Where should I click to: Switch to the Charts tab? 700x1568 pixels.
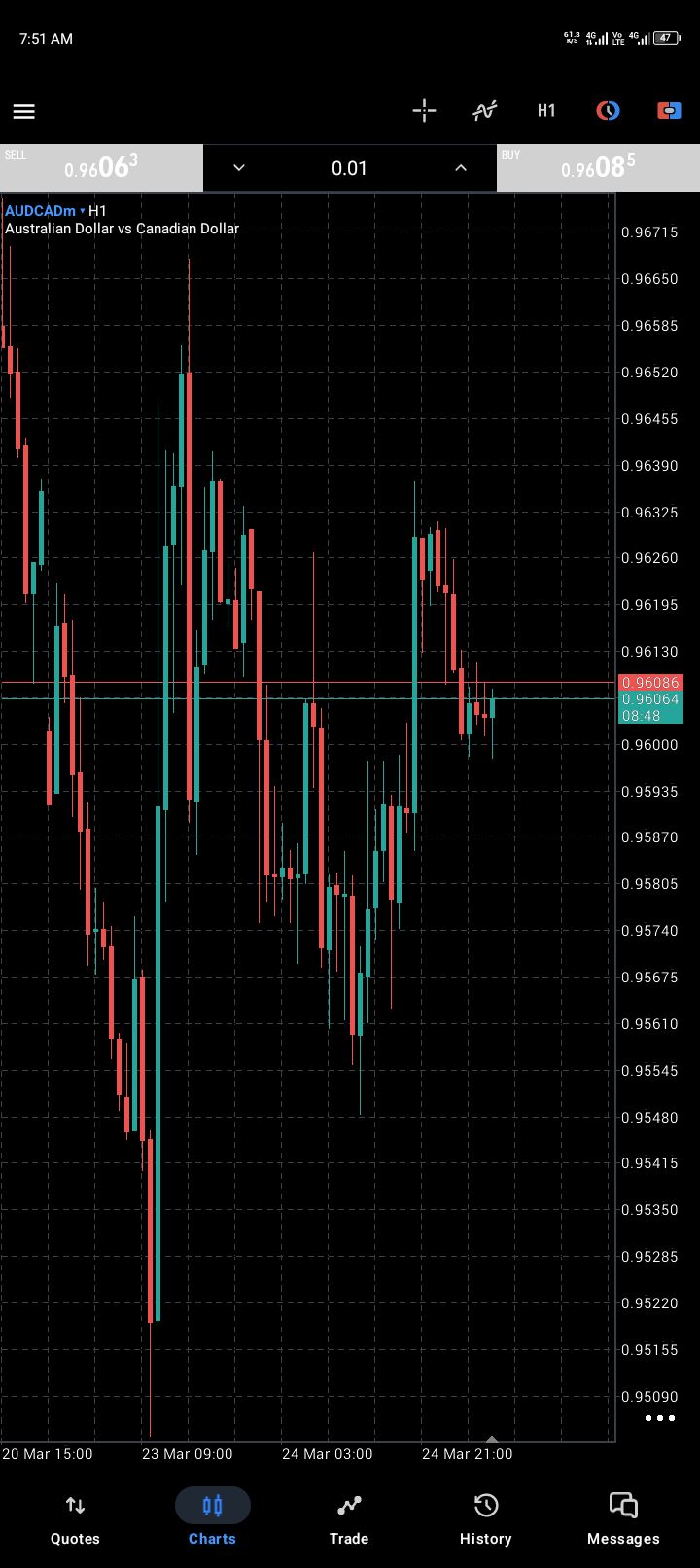click(x=212, y=1519)
